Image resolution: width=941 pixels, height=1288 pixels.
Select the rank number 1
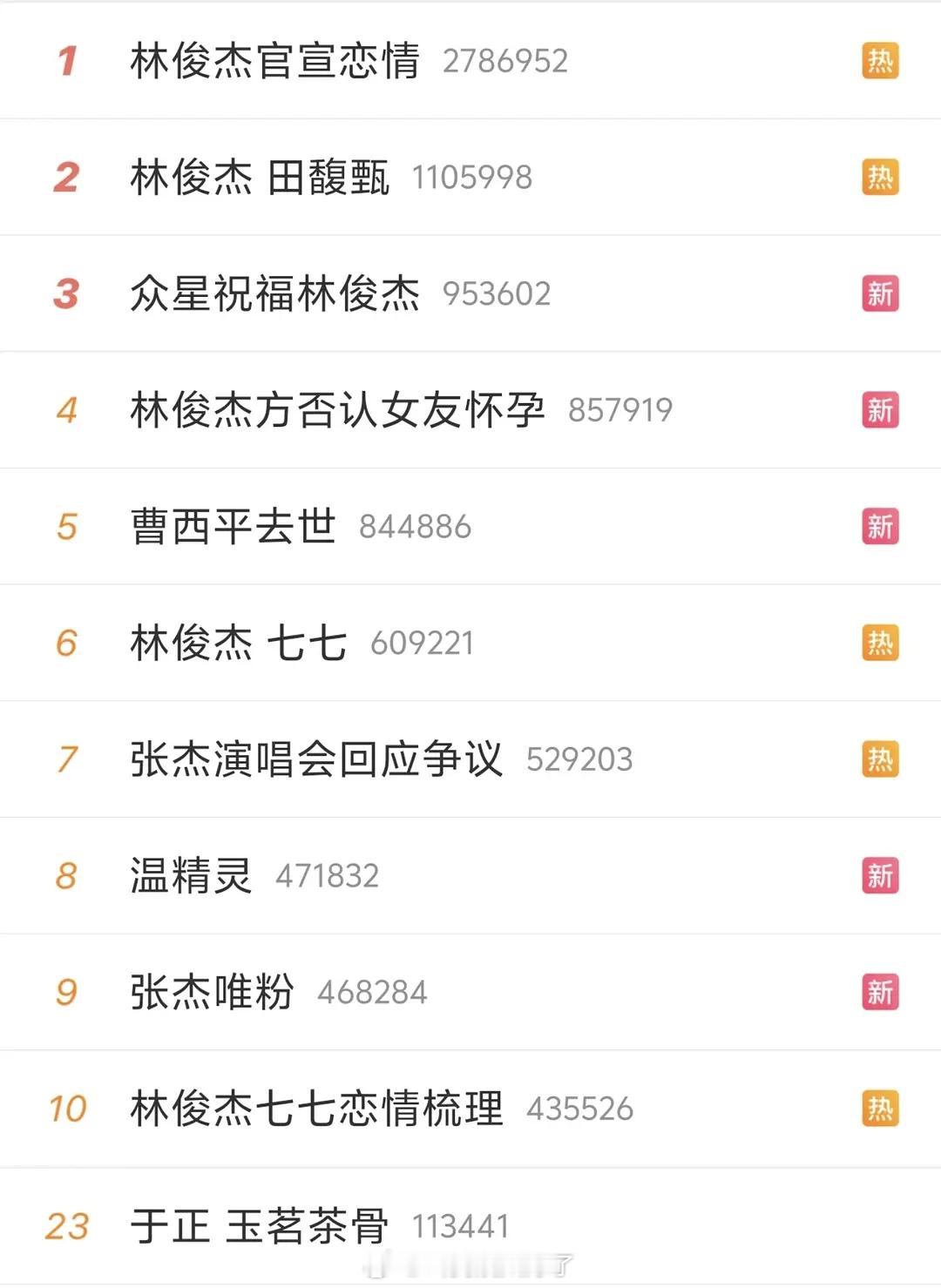pyautogui.click(x=71, y=61)
